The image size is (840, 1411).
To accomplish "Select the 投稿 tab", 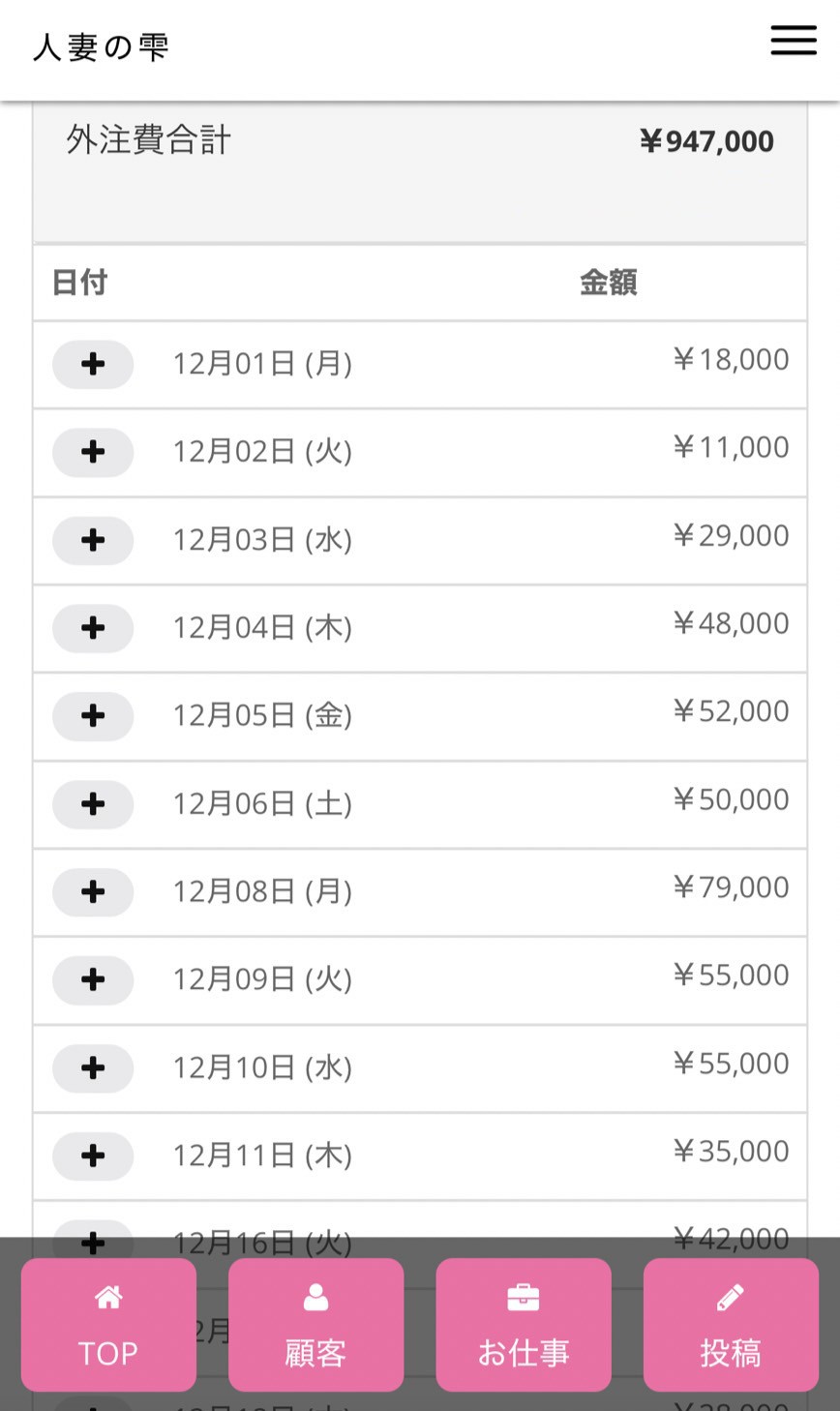I will click(731, 1324).
